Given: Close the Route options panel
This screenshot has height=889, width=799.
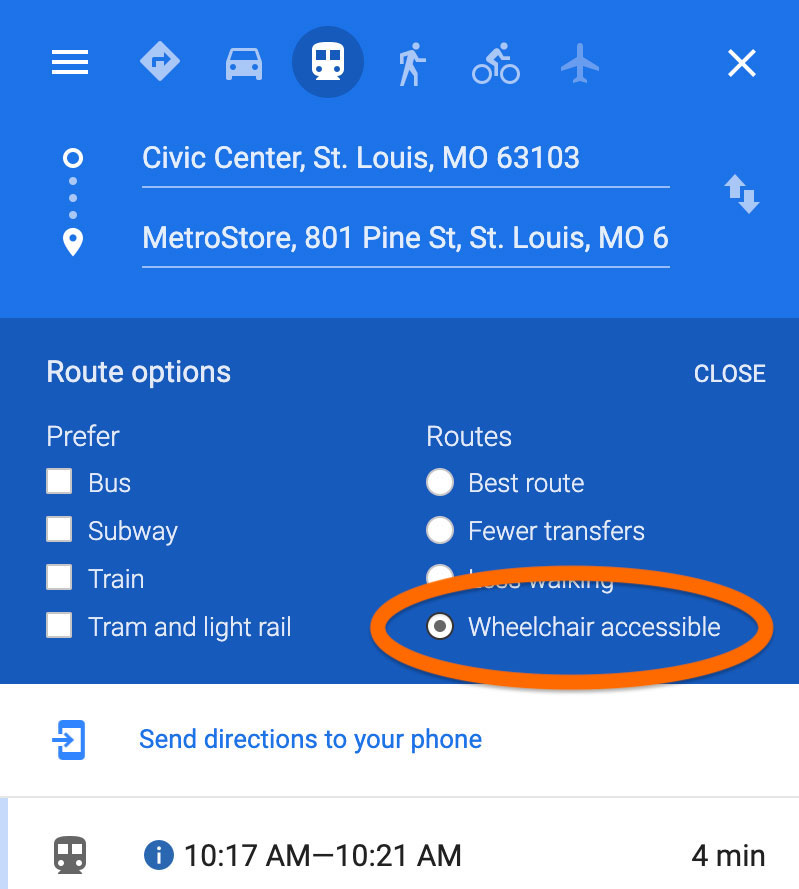Looking at the screenshot, I should [730, 373].
